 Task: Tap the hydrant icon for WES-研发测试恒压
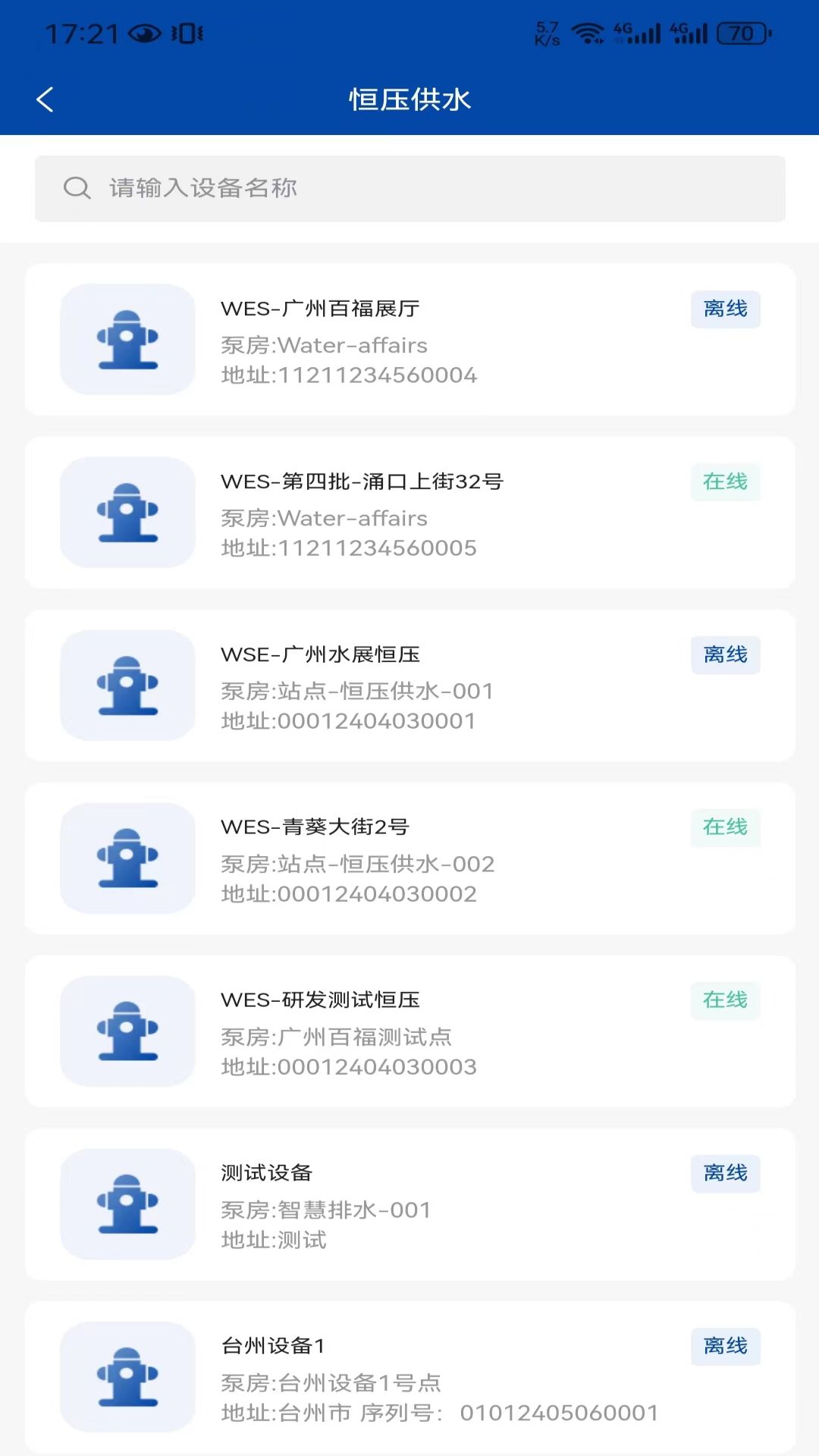coord(127,1031)
